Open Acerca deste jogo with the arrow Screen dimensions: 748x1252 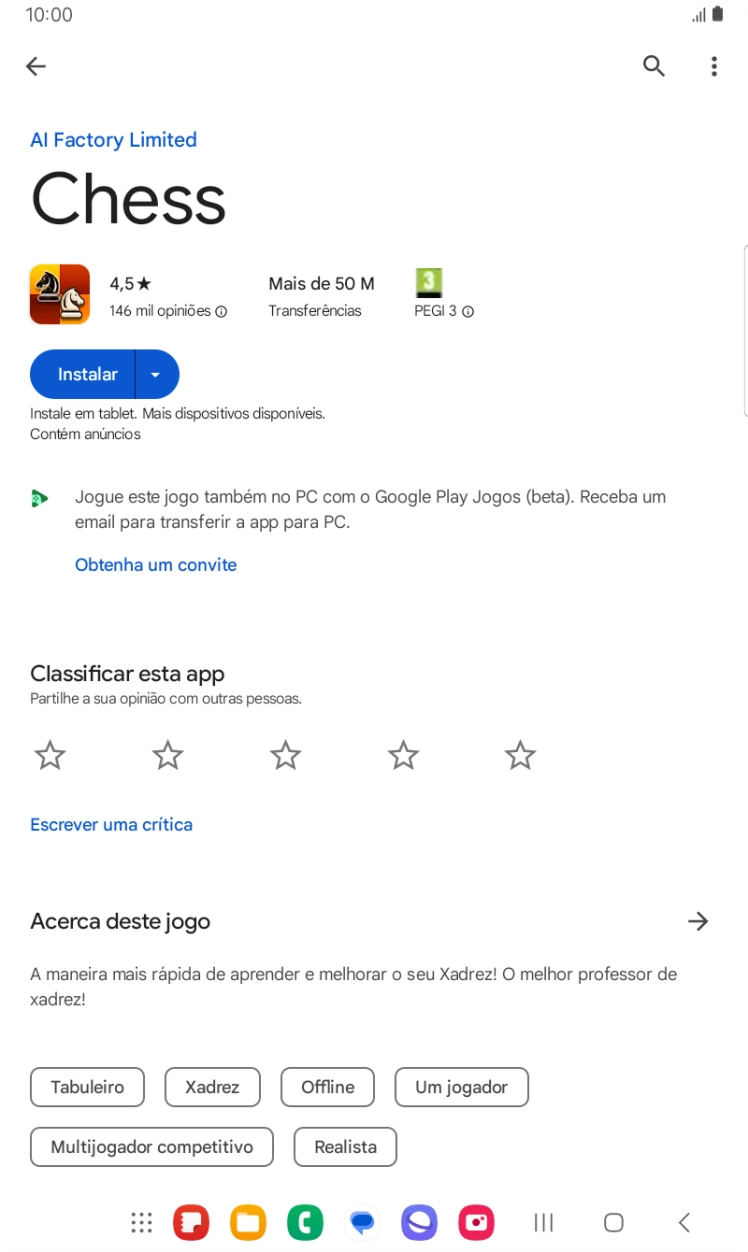698,921
